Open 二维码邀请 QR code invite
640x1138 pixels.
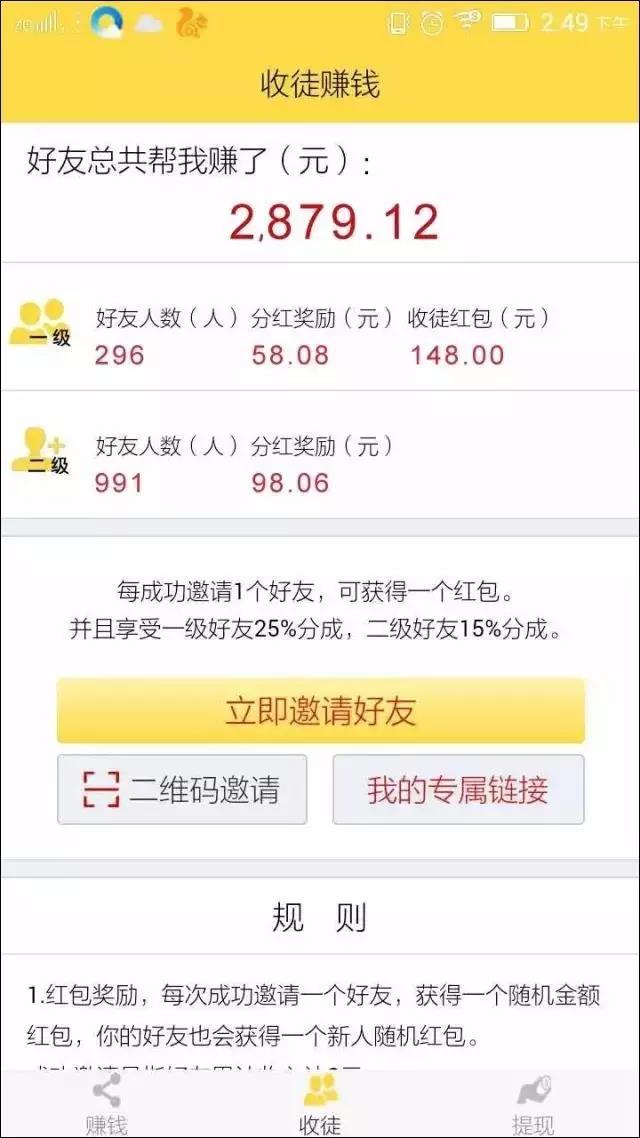(182, 789)
